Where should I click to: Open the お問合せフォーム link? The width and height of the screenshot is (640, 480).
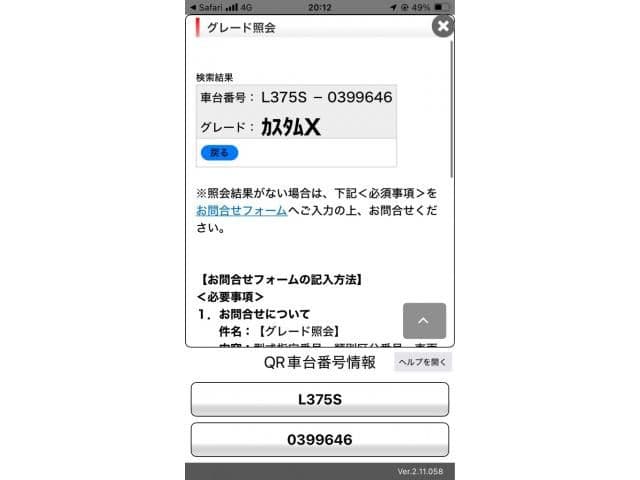pyautogui.click(x=241, y=210)
